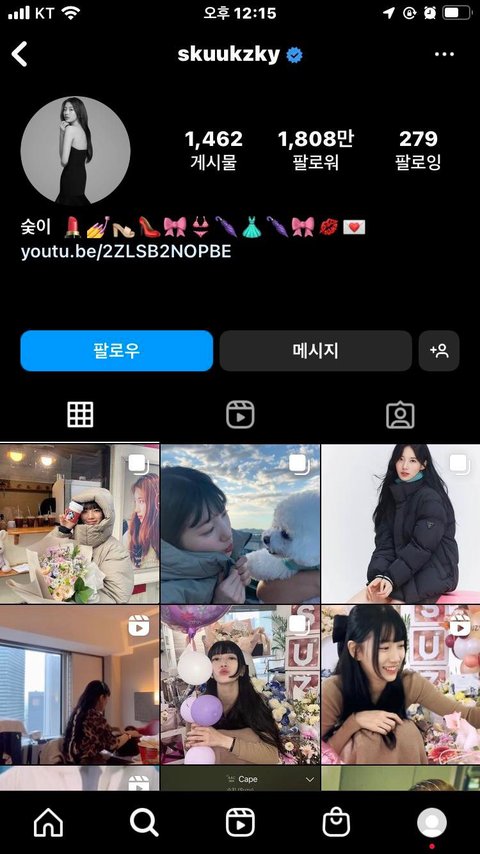The image size is (480, 854).
Task: Open the post with flower bouquet
Action: (x=80, y=523)
